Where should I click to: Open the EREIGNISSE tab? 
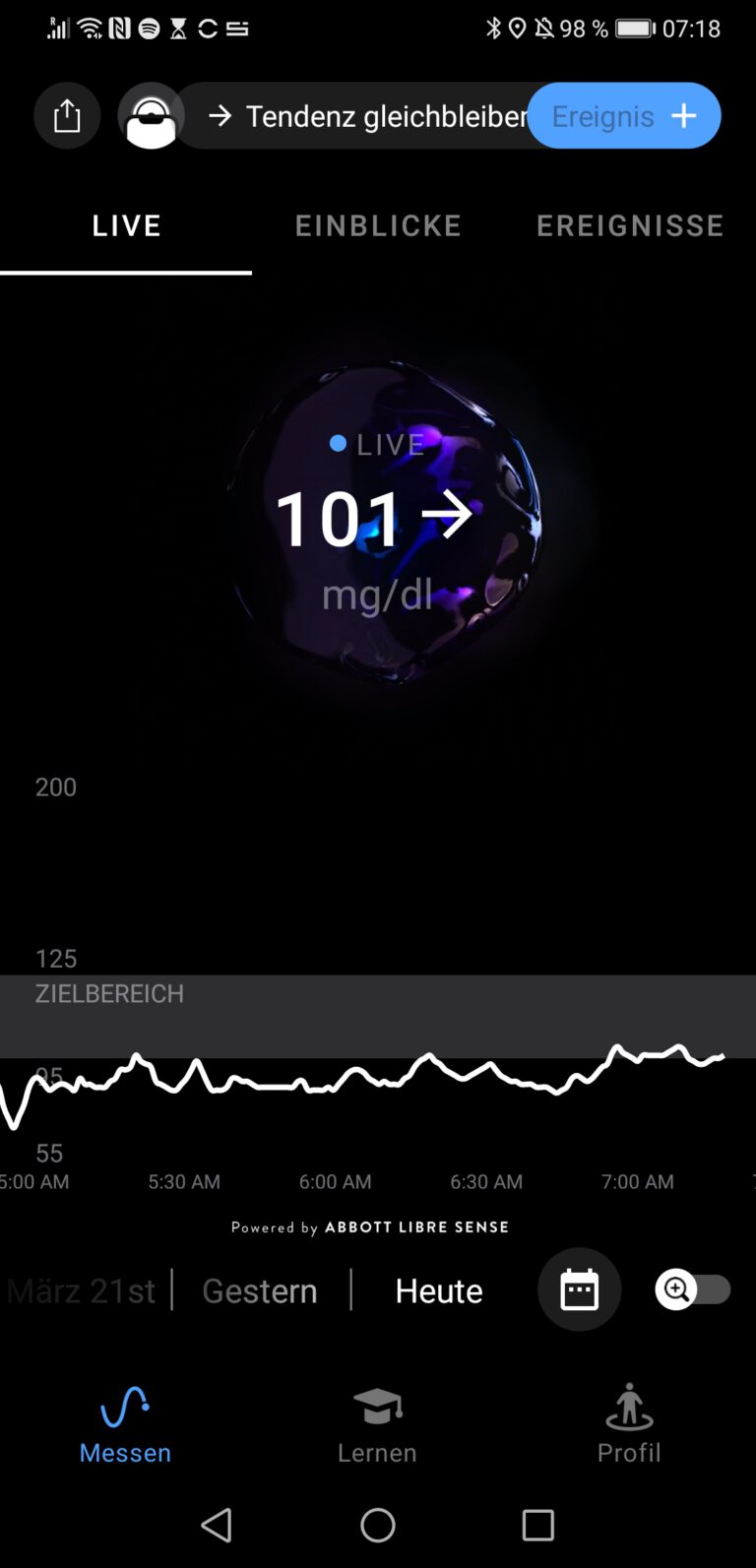pos(630,225)
